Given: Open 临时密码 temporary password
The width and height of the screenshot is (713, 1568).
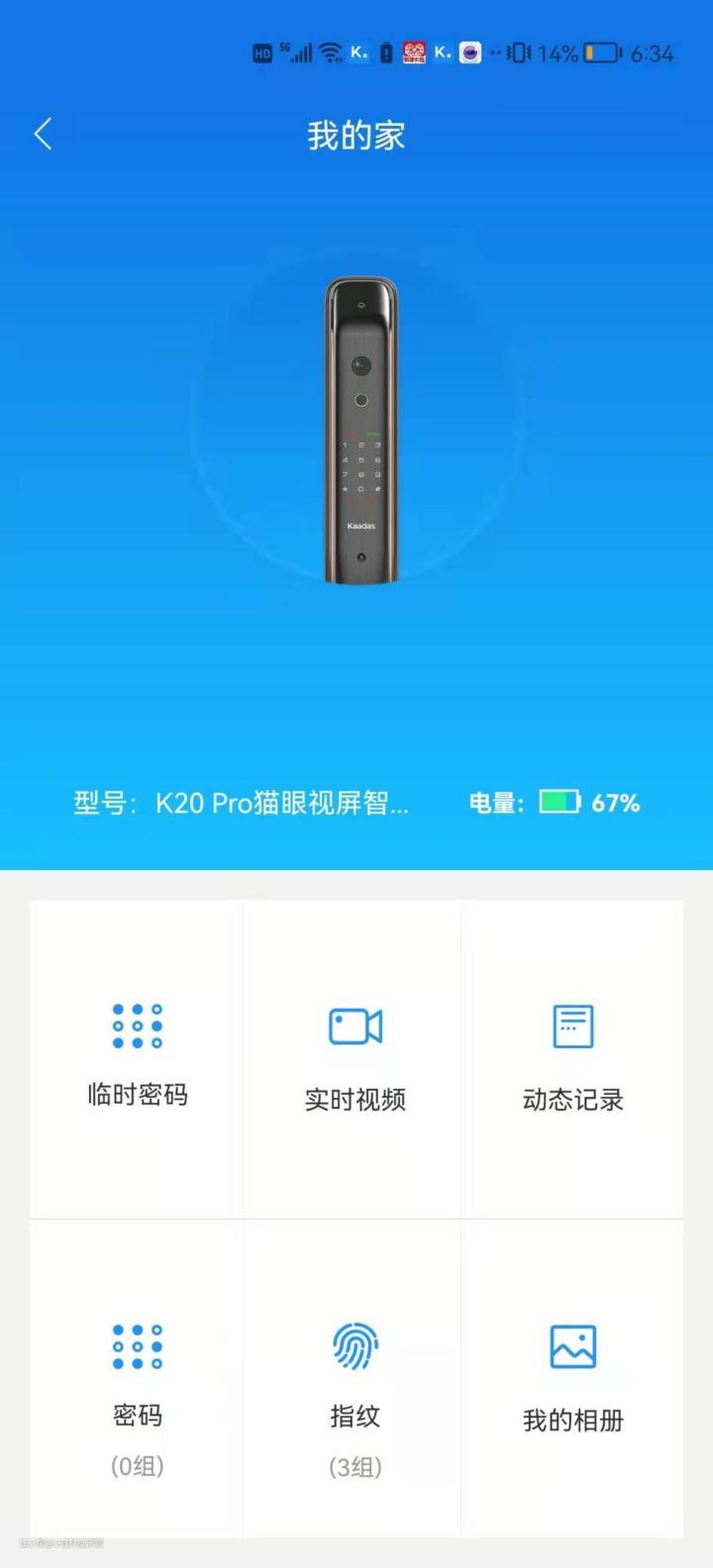Looking at the screenshot, I should [x=137, y=1057].
